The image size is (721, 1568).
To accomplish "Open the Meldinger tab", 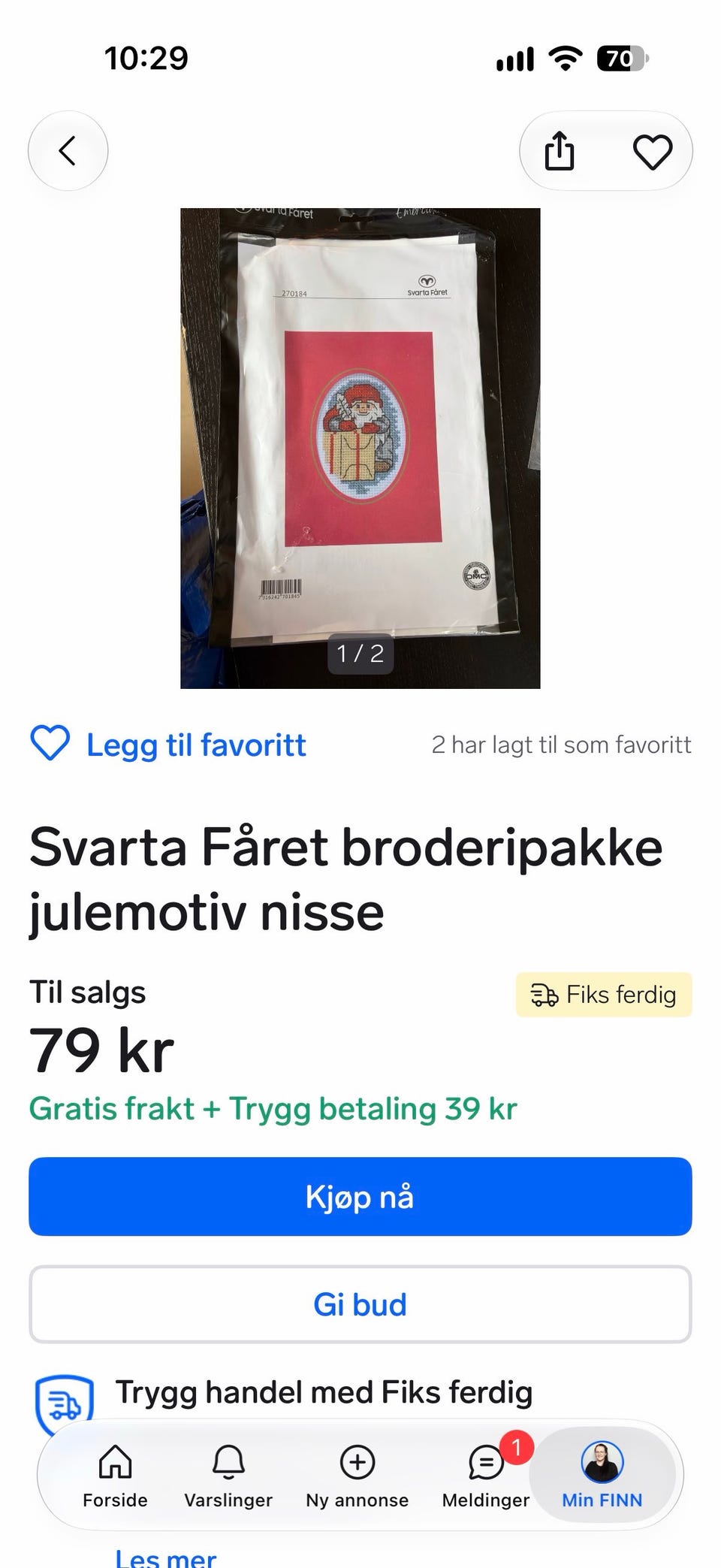I will (486, 1476).
